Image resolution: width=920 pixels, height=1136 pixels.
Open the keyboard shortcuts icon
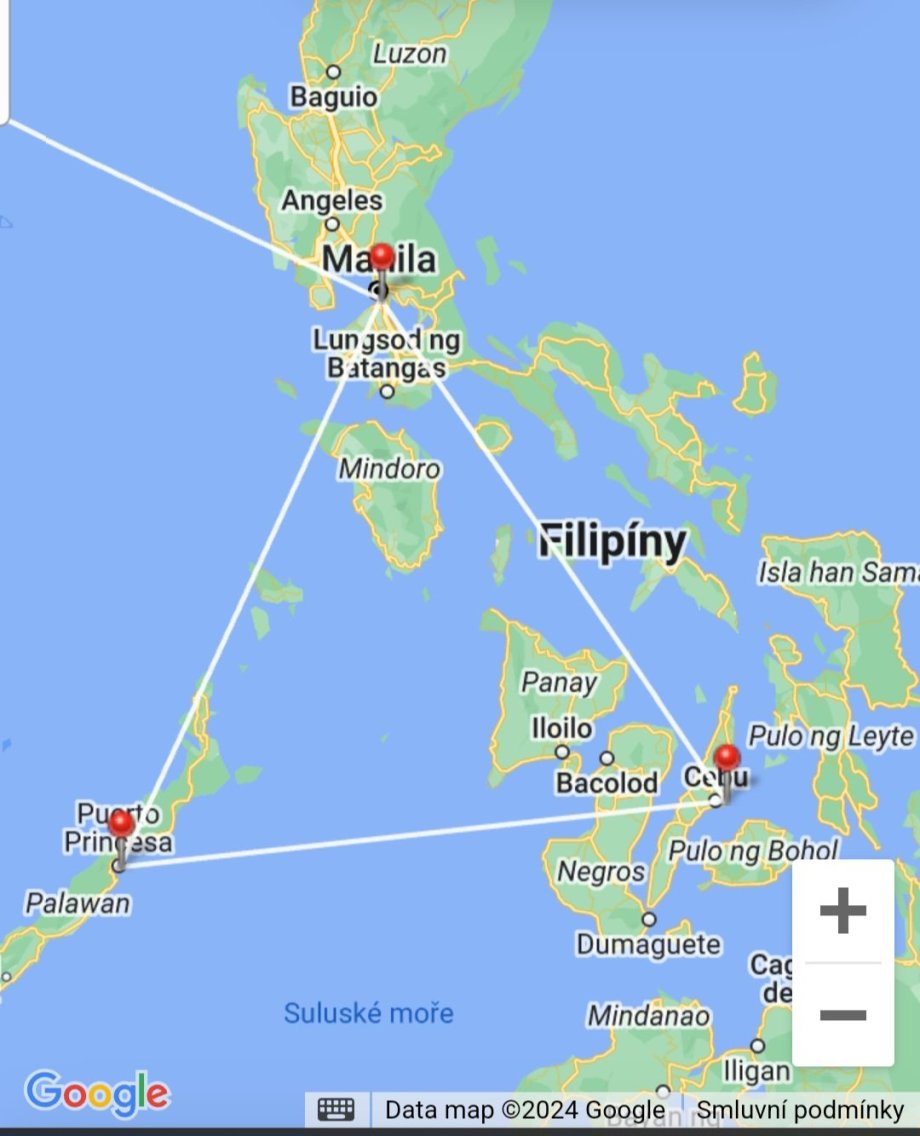pyautogui.click(x=336, y=1109)
